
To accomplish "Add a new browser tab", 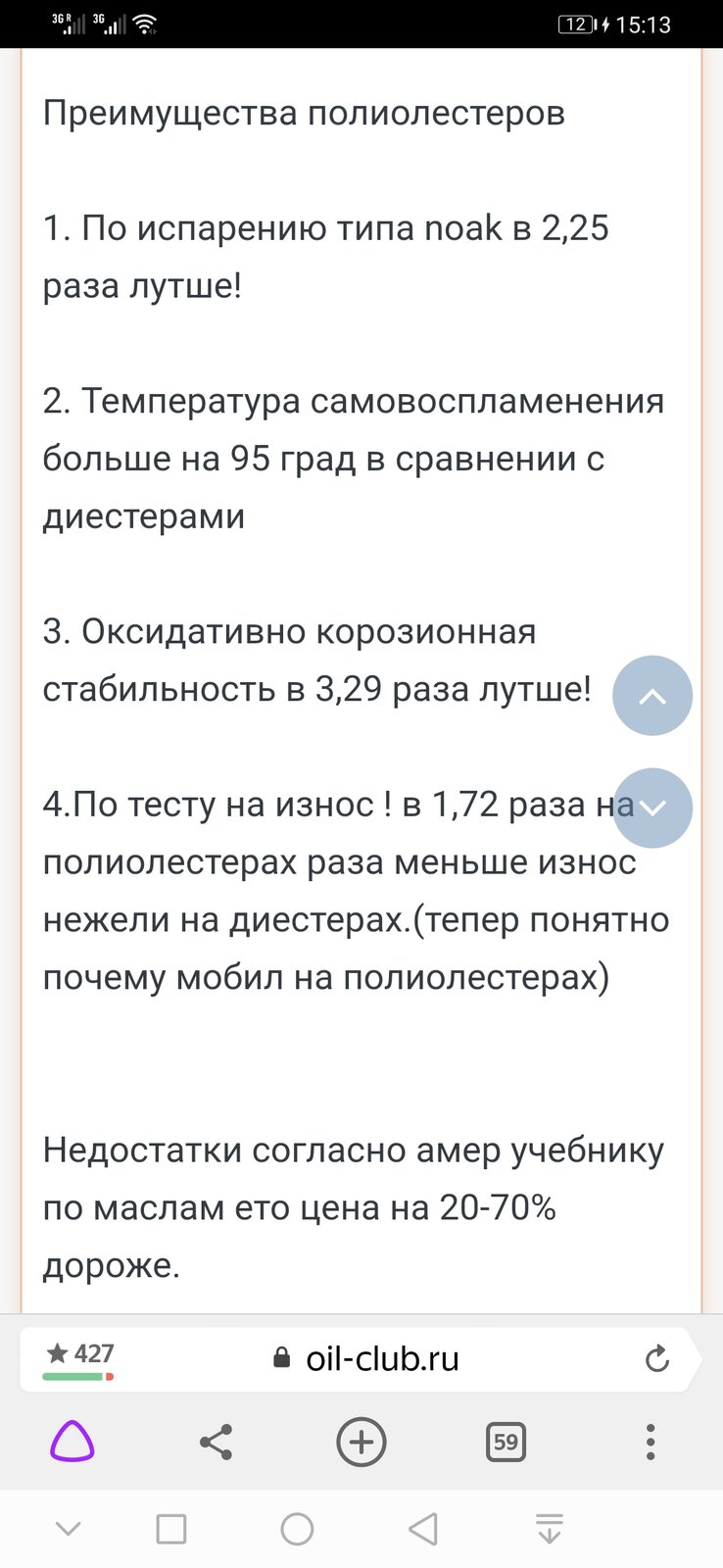I will tap(361, 1442).
